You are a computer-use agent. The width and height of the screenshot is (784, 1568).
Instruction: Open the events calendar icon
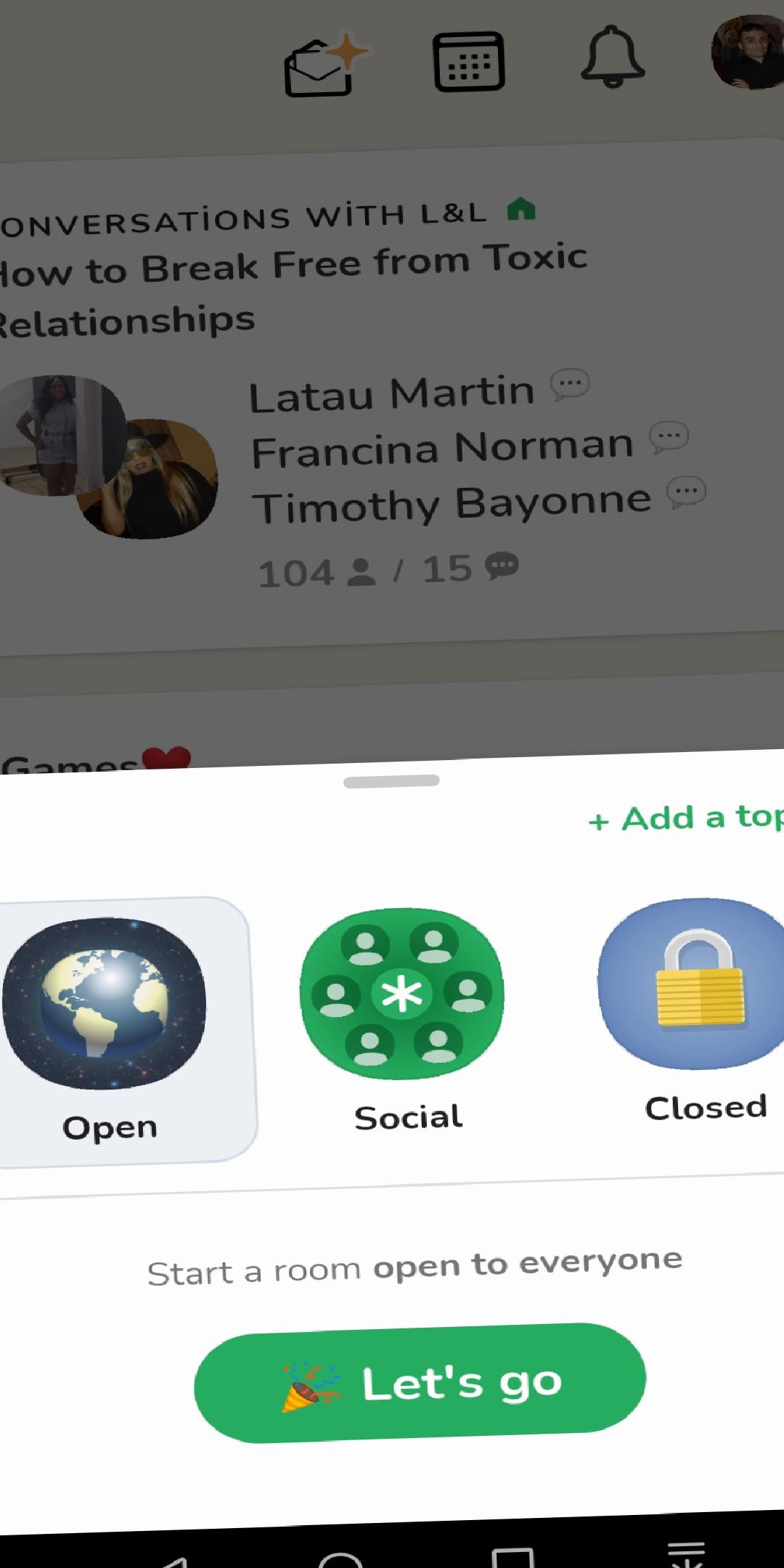point(468,62)
